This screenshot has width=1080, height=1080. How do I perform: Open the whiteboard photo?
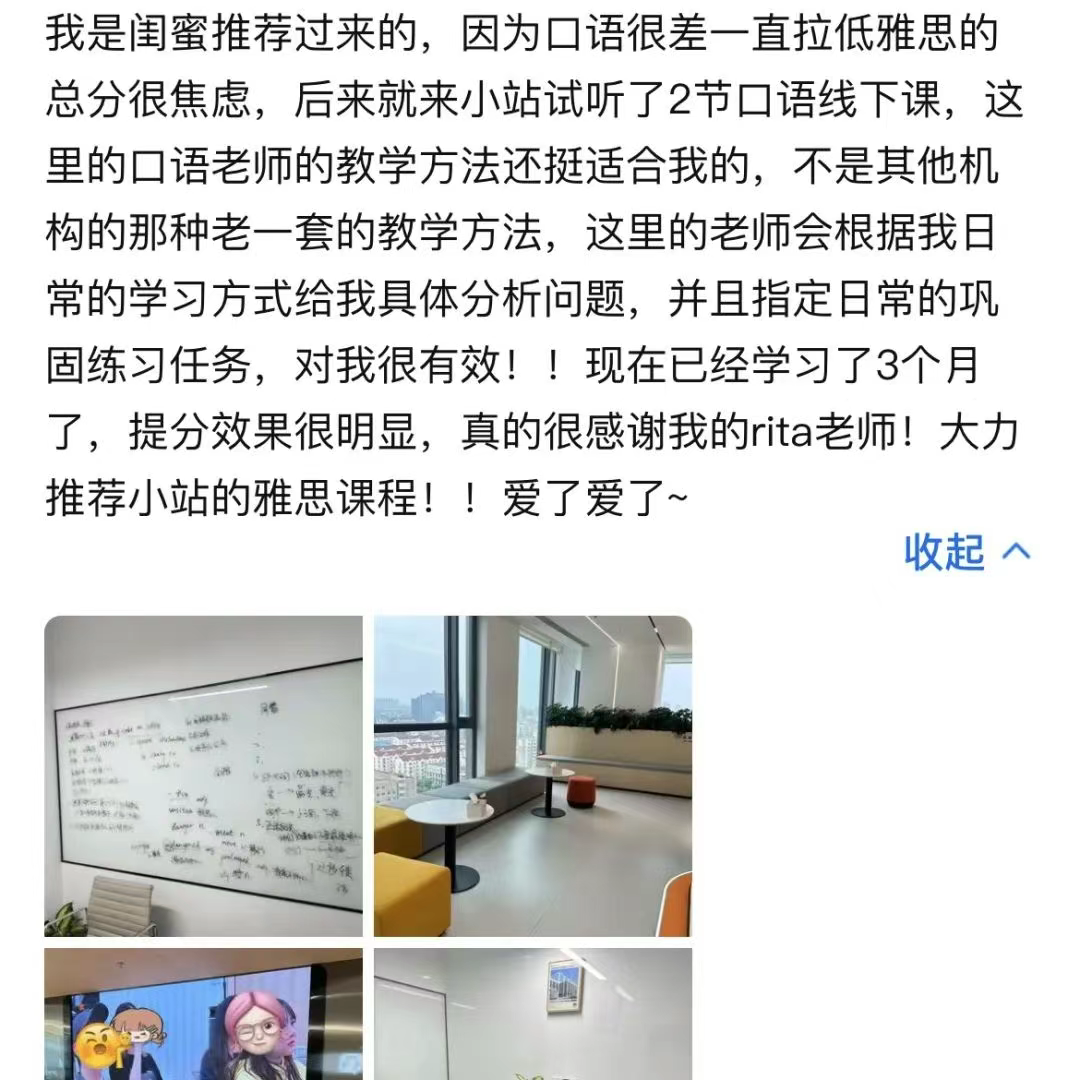(x=204, y=776)
